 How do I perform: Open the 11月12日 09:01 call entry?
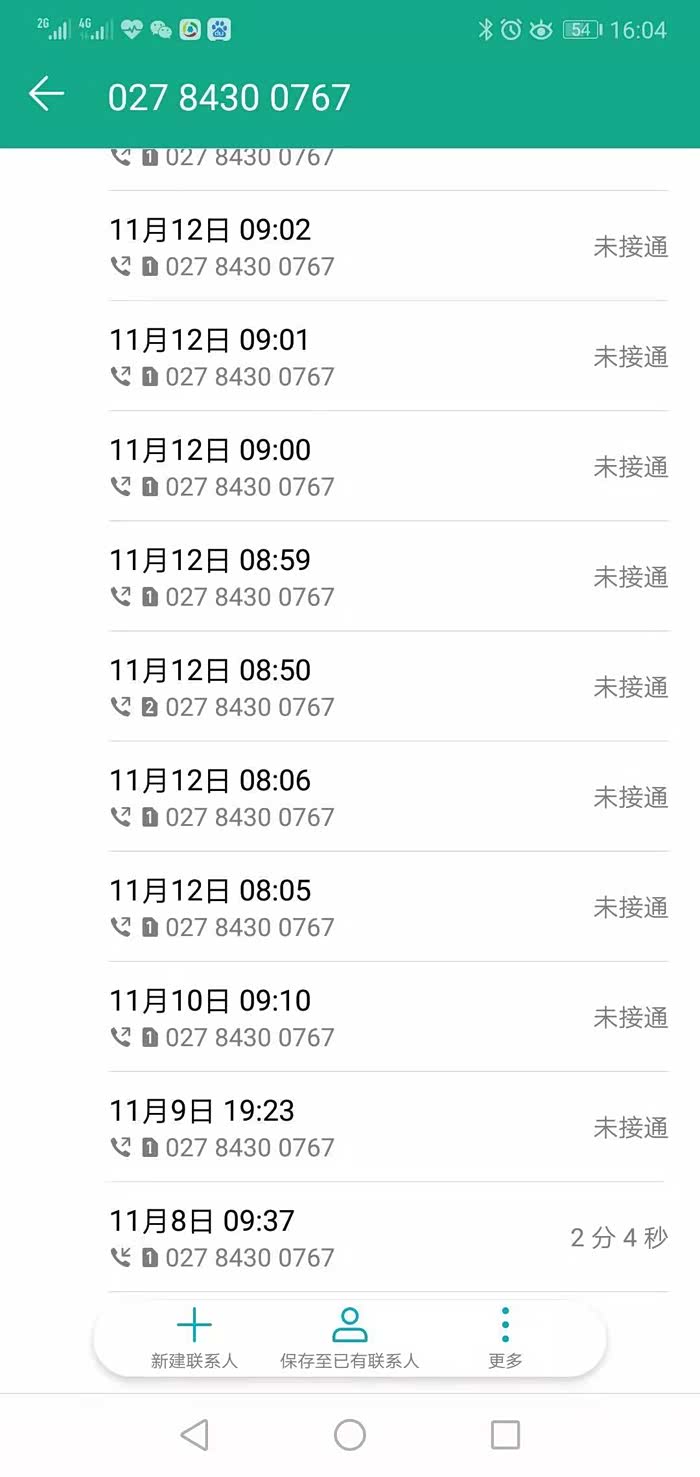click(x=388, y=357)
